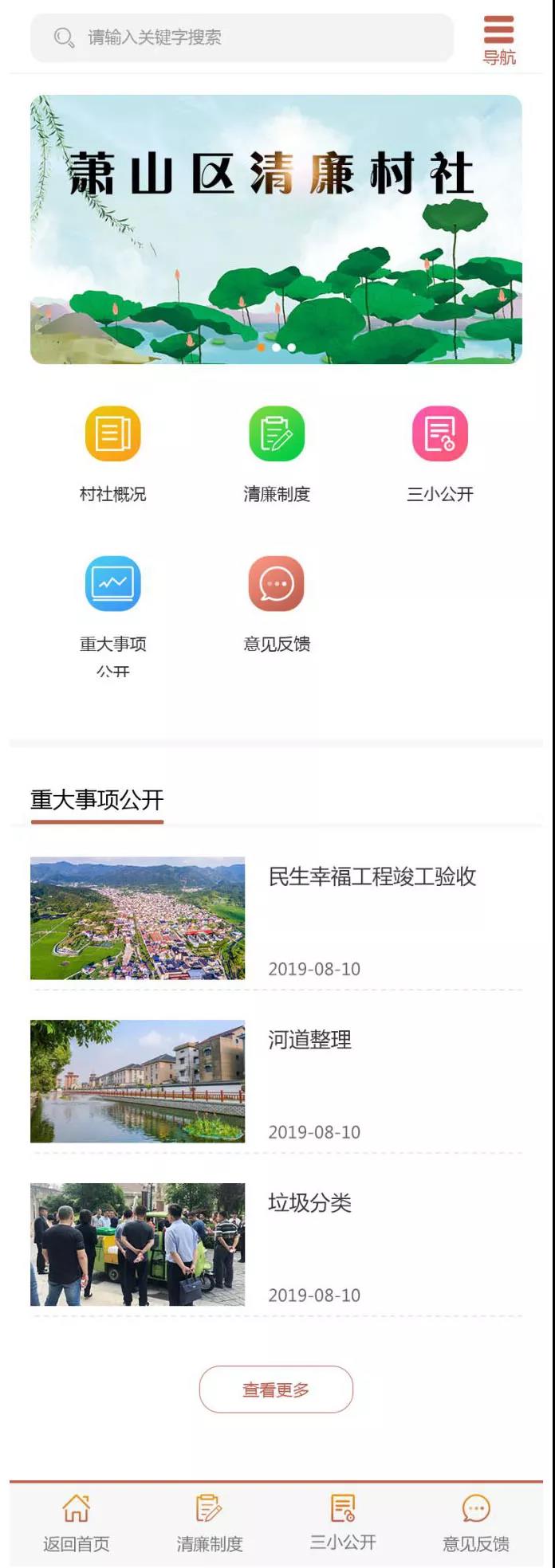Open the 村社概况 grid icon

point(112,434)
